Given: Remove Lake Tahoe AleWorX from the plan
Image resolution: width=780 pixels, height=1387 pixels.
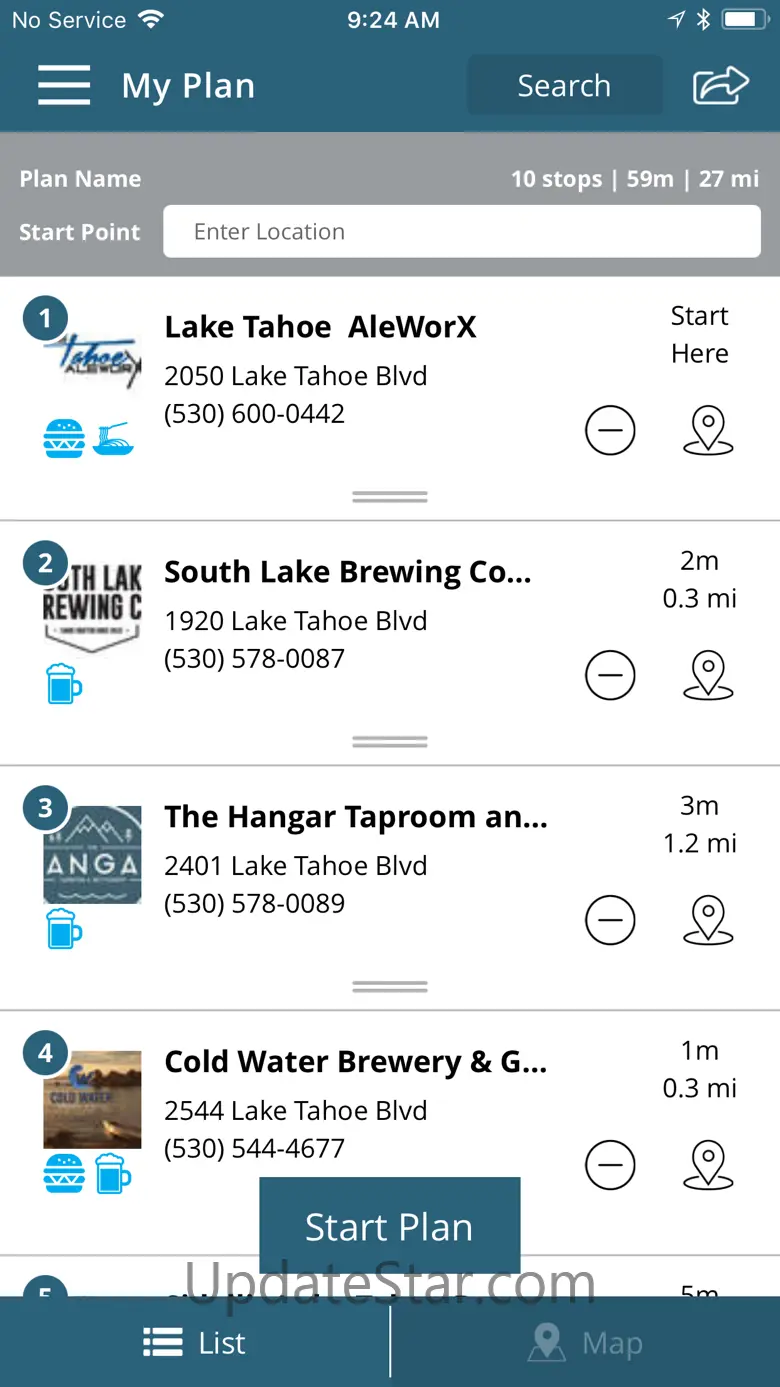Looking at the screenshot, I should pyautogui.click(x=610, y=431).
